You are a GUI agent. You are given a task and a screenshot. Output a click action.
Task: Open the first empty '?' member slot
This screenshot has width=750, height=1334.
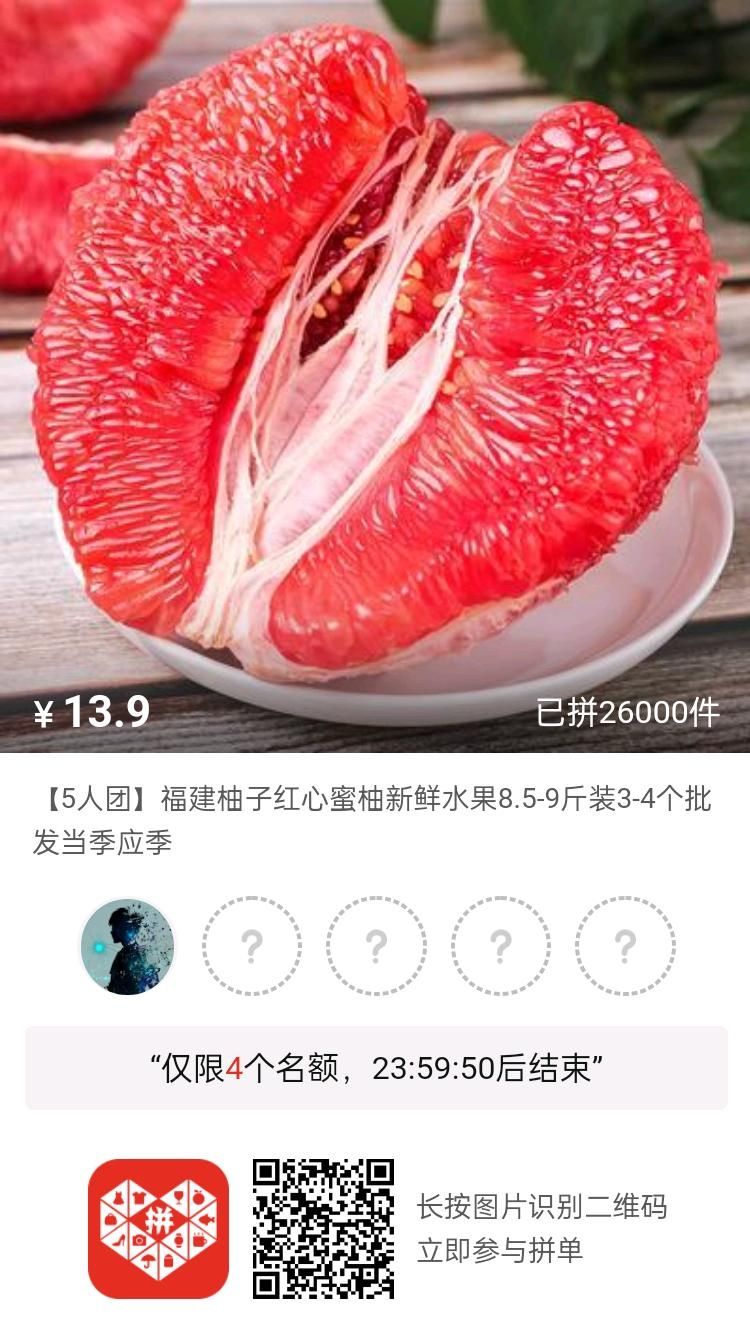(x=251, y=944)
